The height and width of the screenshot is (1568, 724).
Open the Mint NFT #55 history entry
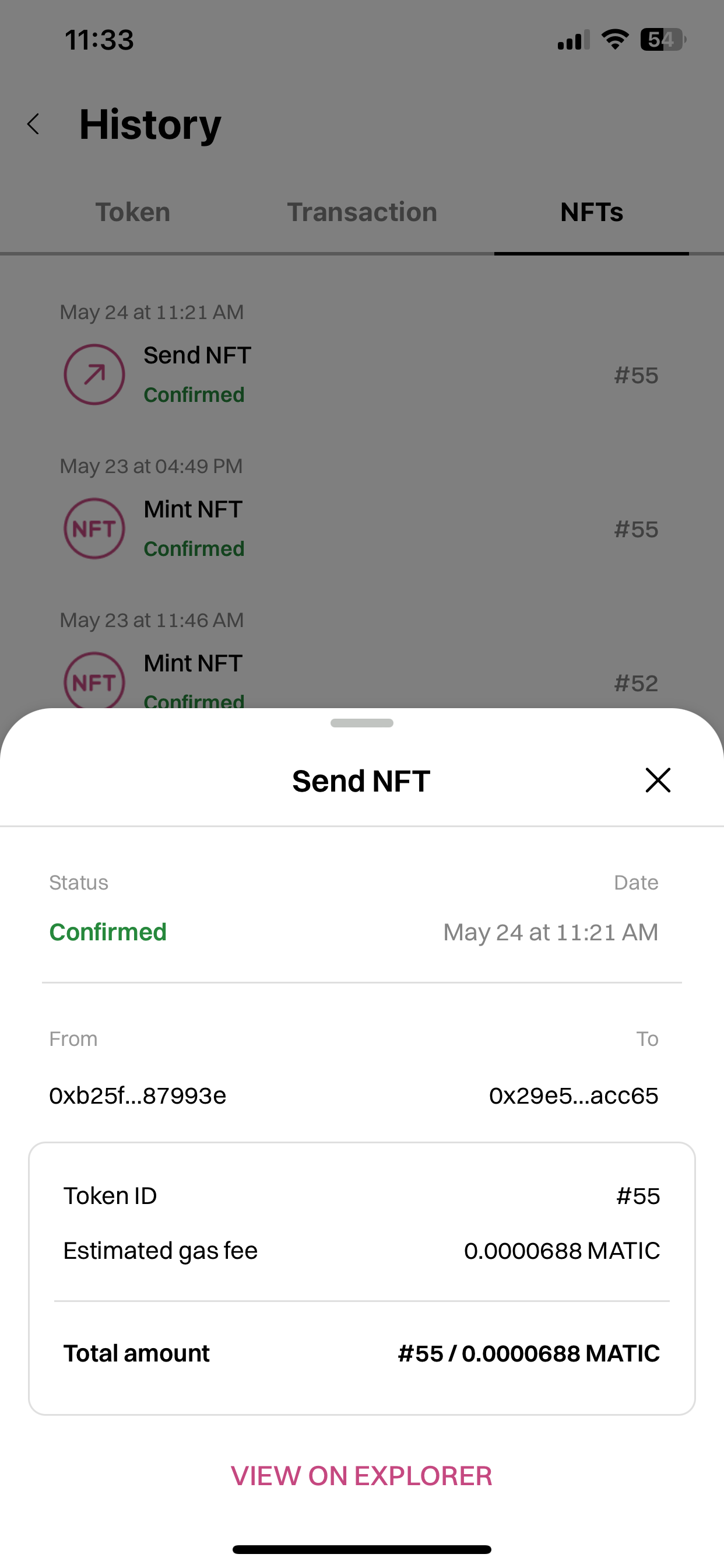361,528
